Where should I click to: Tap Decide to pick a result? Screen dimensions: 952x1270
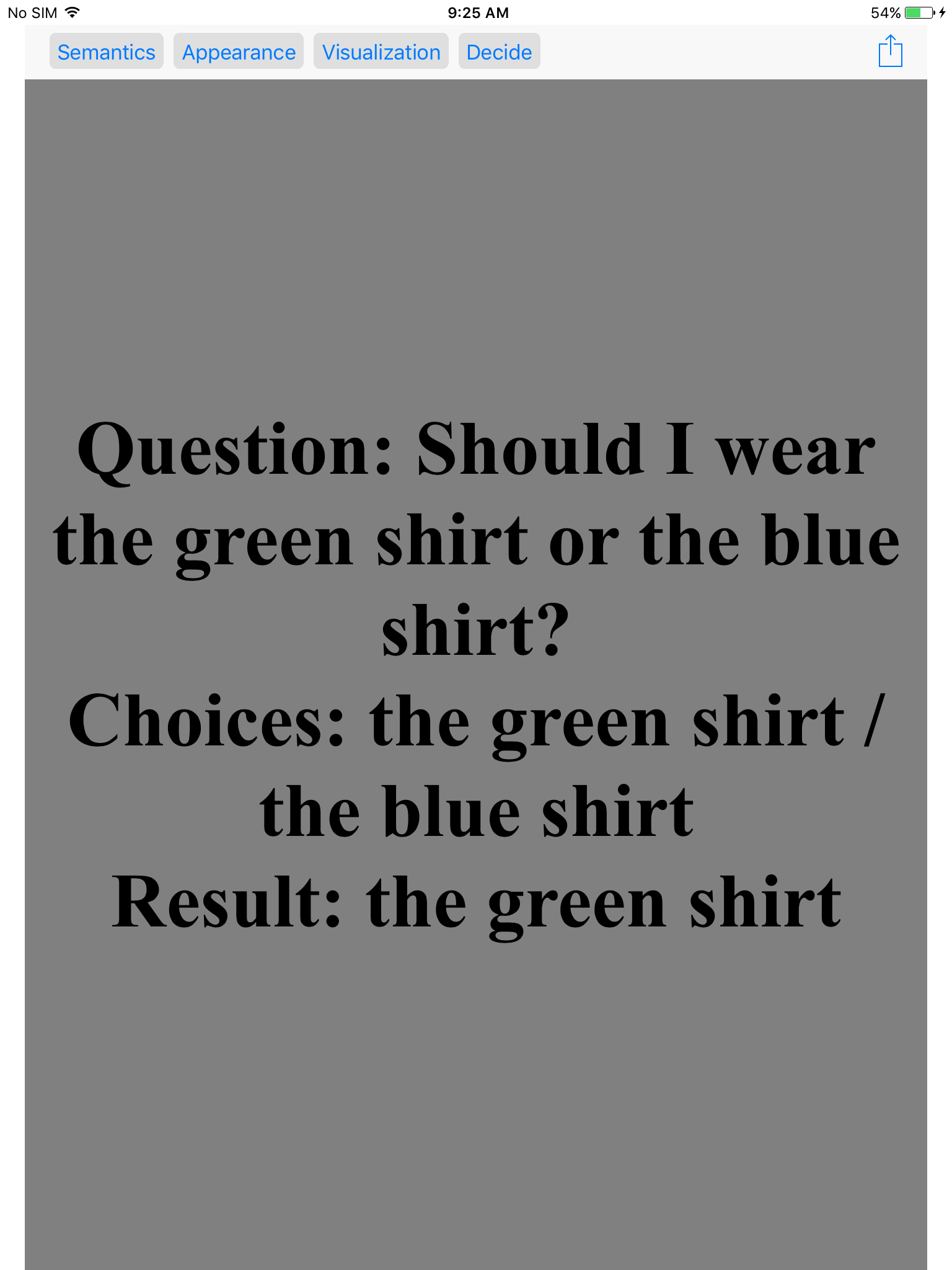coord(499,52)
